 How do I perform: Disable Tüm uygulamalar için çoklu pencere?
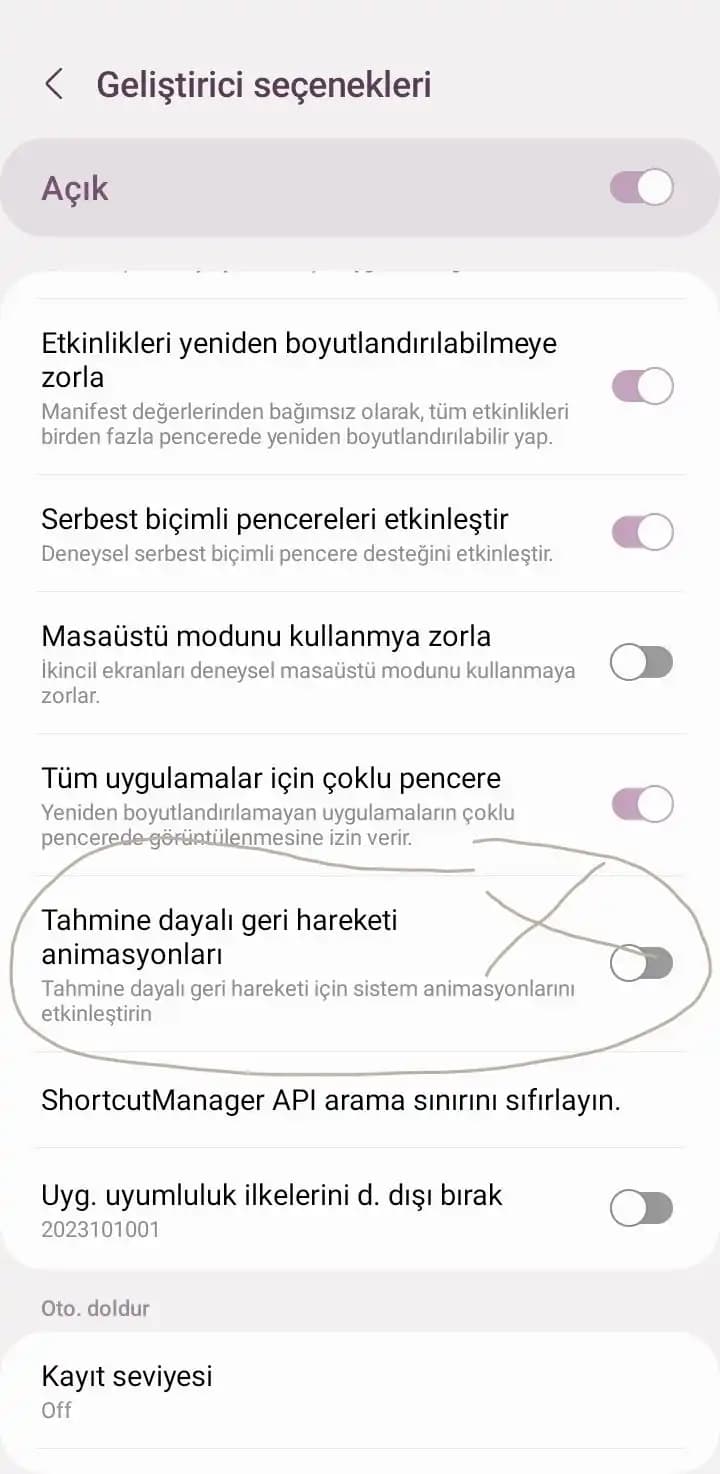point(641,804)
